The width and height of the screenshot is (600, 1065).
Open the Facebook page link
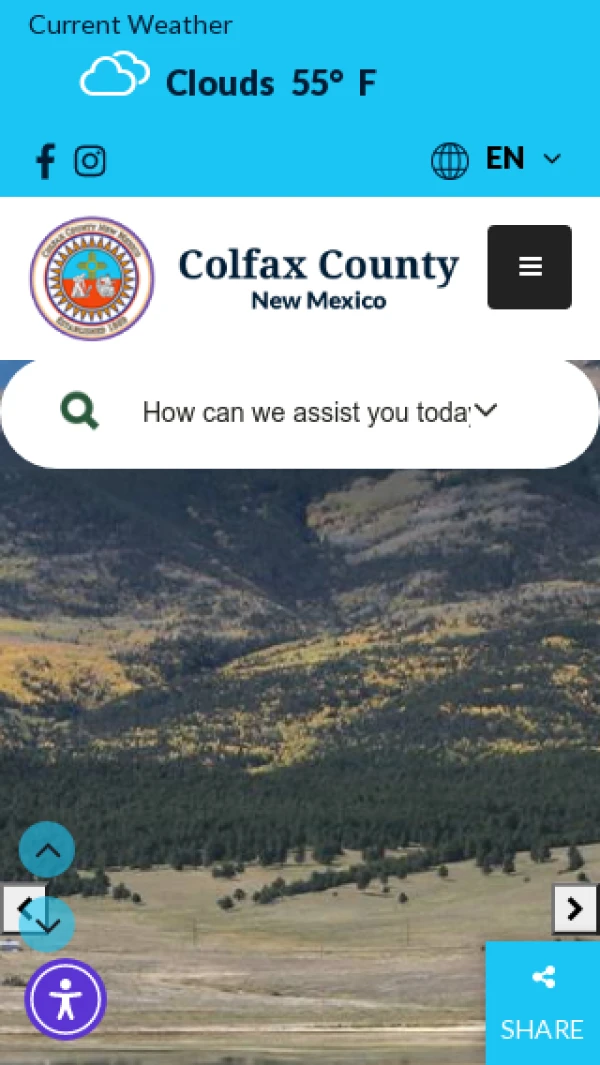point(45,160)
